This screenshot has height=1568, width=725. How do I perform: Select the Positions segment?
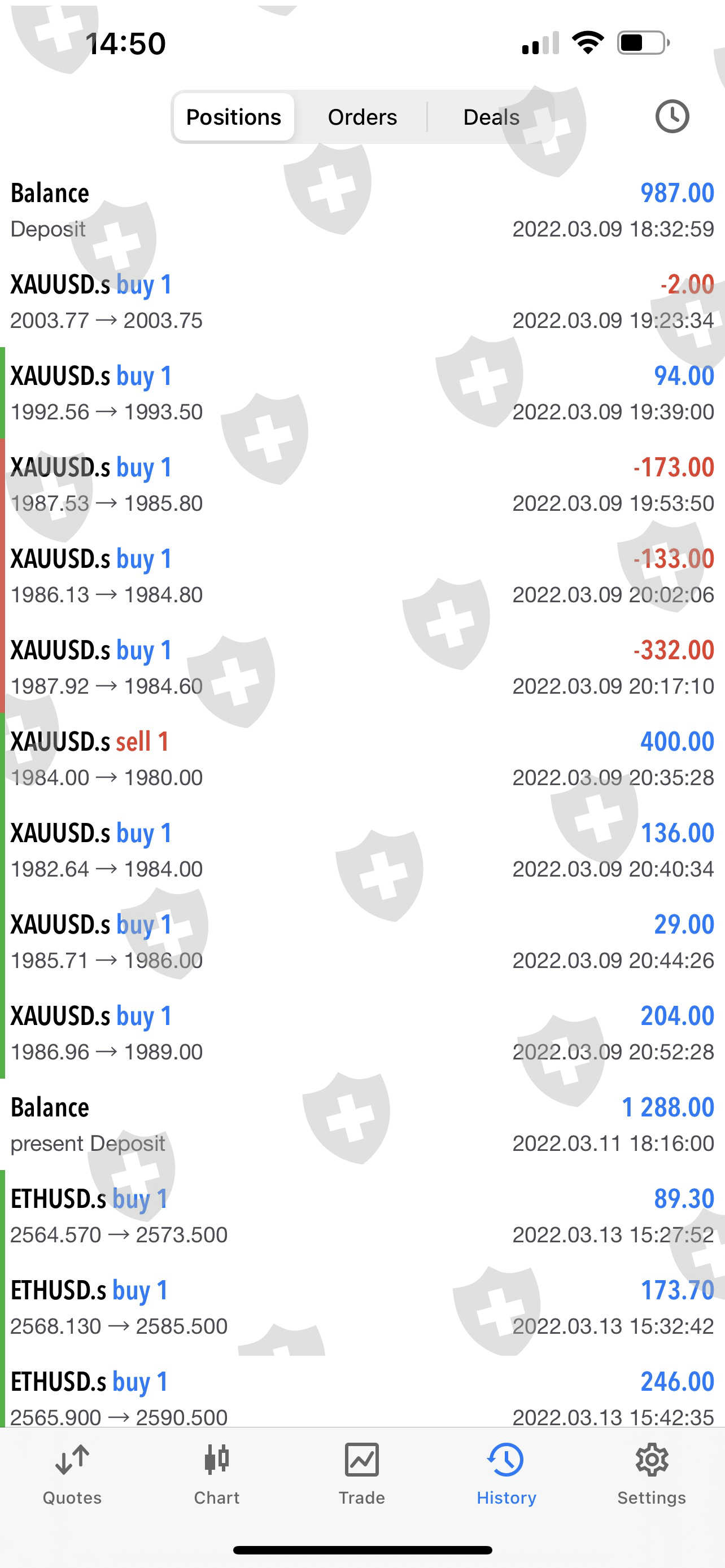(234, 117)
